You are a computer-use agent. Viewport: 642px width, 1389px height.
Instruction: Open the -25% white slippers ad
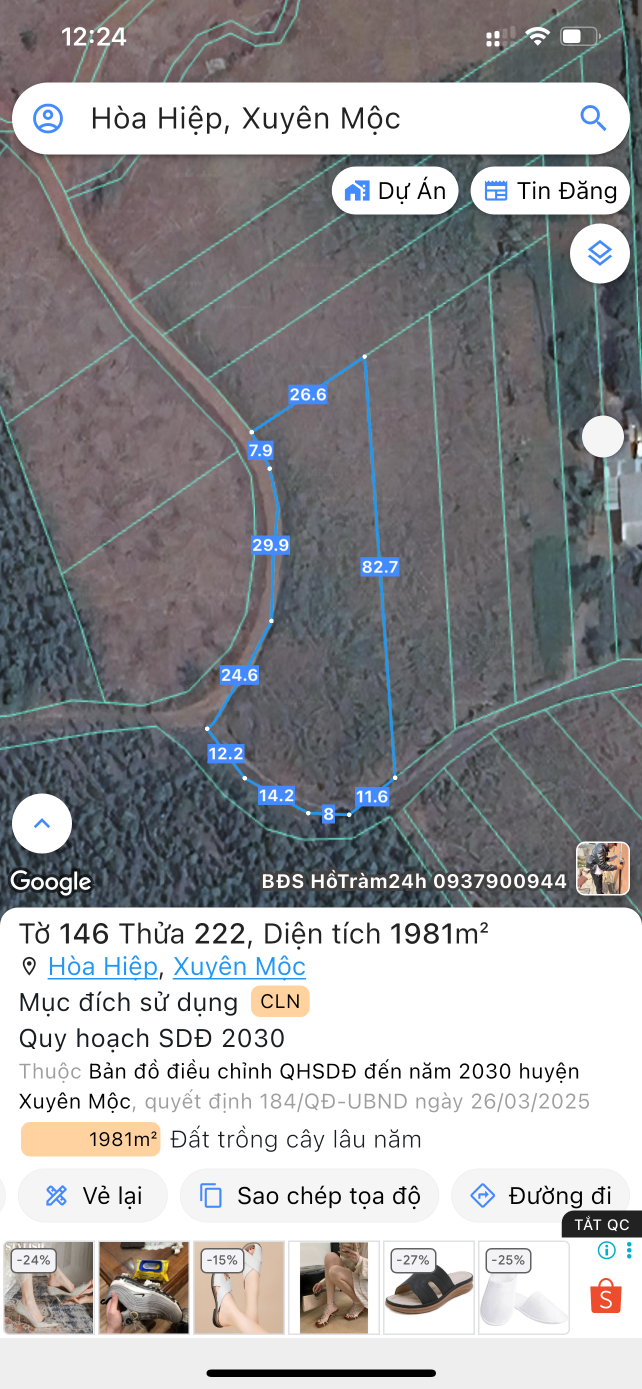pos(523,1288)
